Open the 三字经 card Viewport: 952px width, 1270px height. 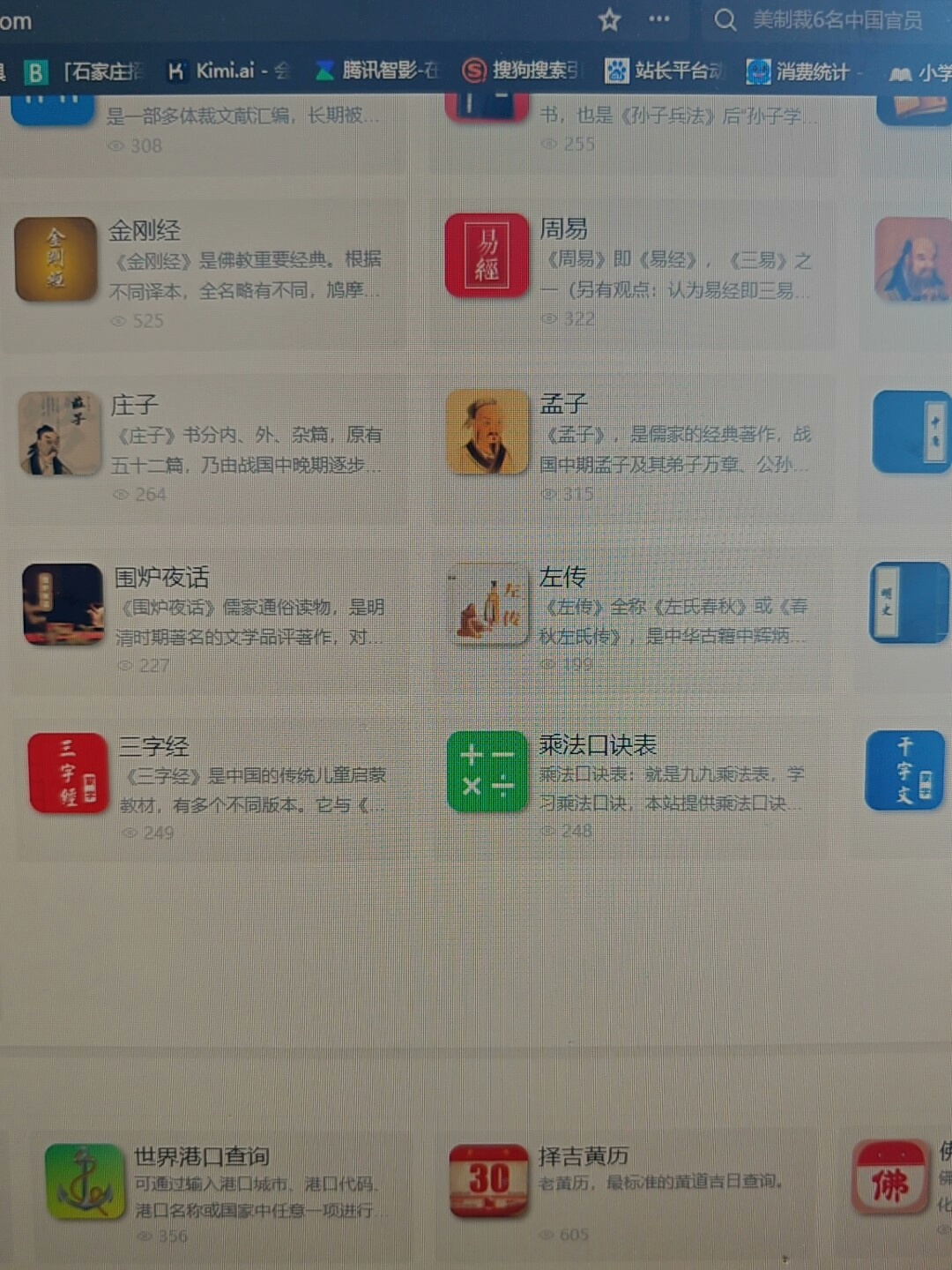(154, 747)
